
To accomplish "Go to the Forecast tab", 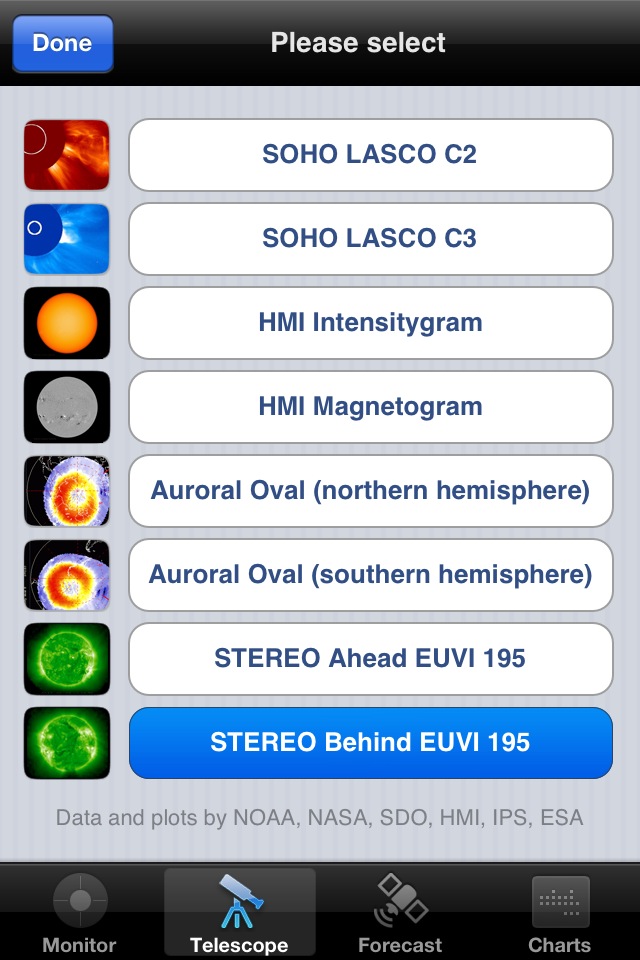I will tap(400, 912).
